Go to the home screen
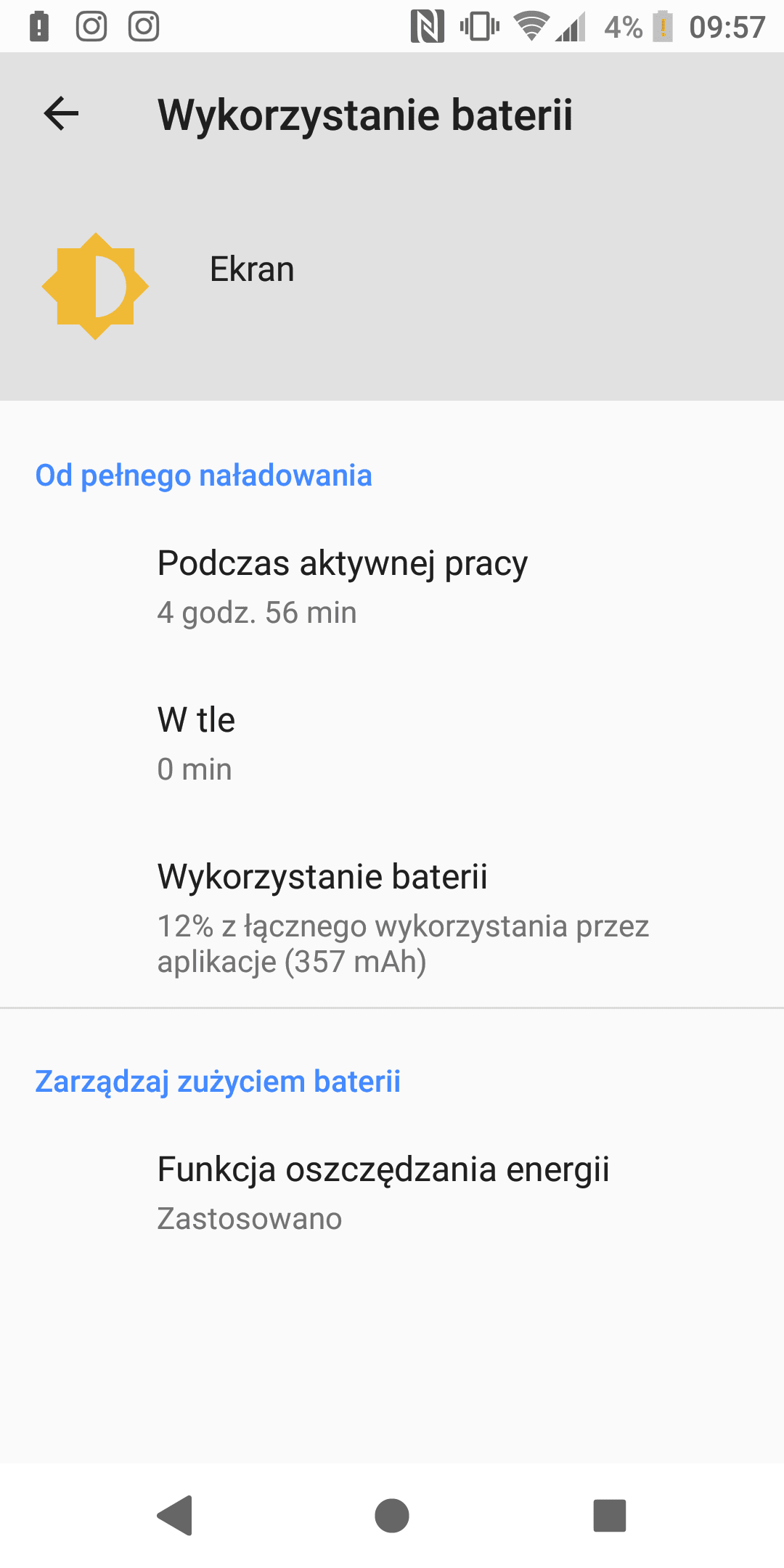The image size is (784, 1568). [392, 1515]
